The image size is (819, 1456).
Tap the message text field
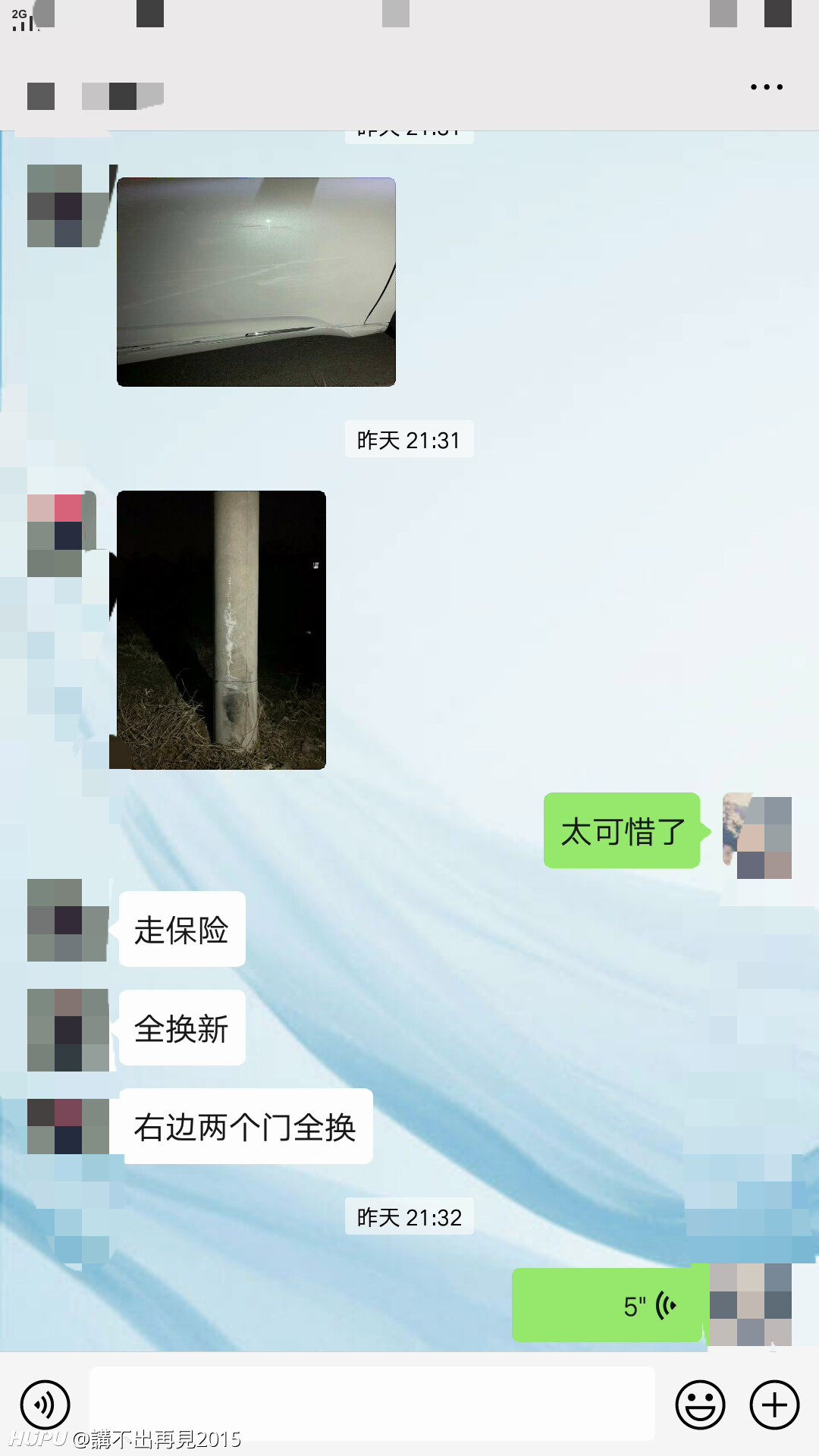(x=372, y=1404)
